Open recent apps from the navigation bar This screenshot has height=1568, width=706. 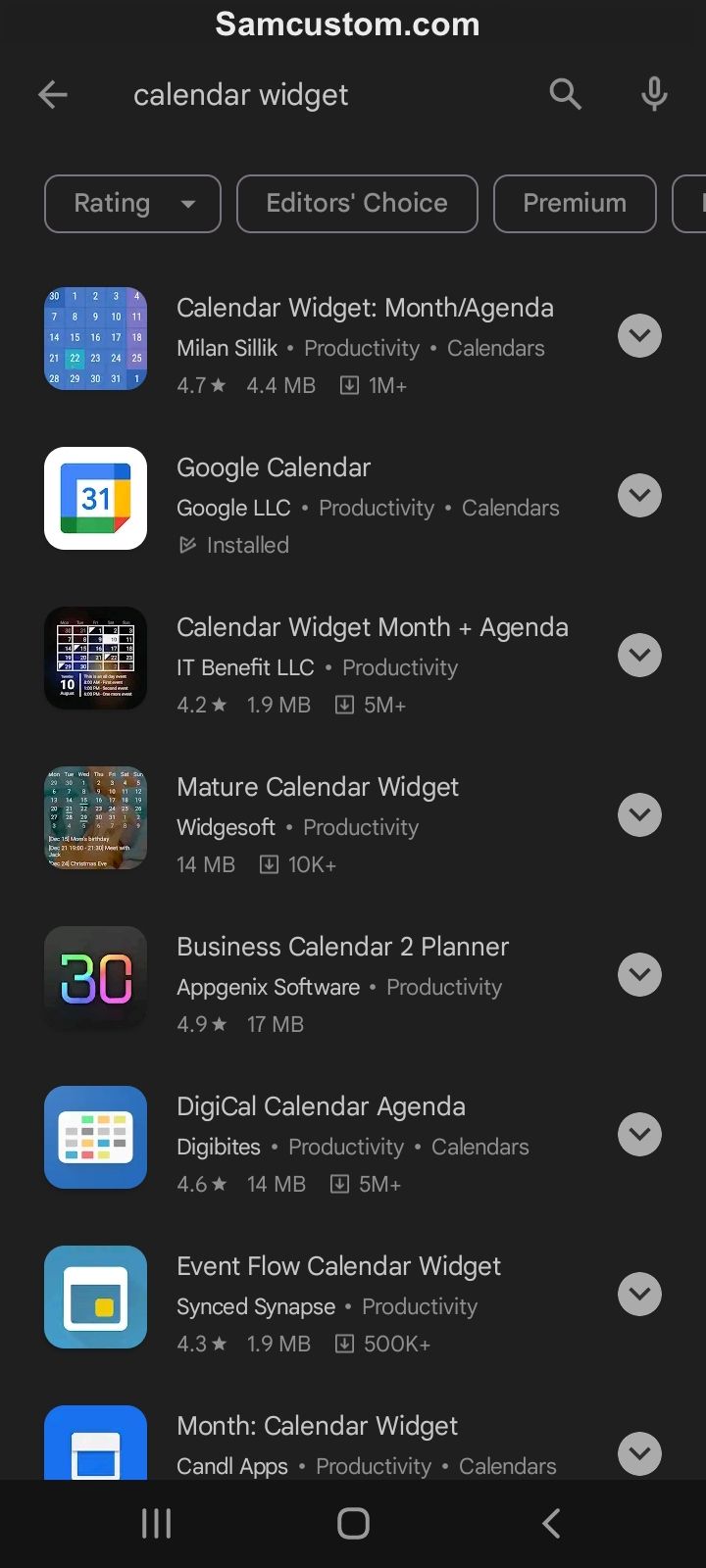(x=157, y=1523)
